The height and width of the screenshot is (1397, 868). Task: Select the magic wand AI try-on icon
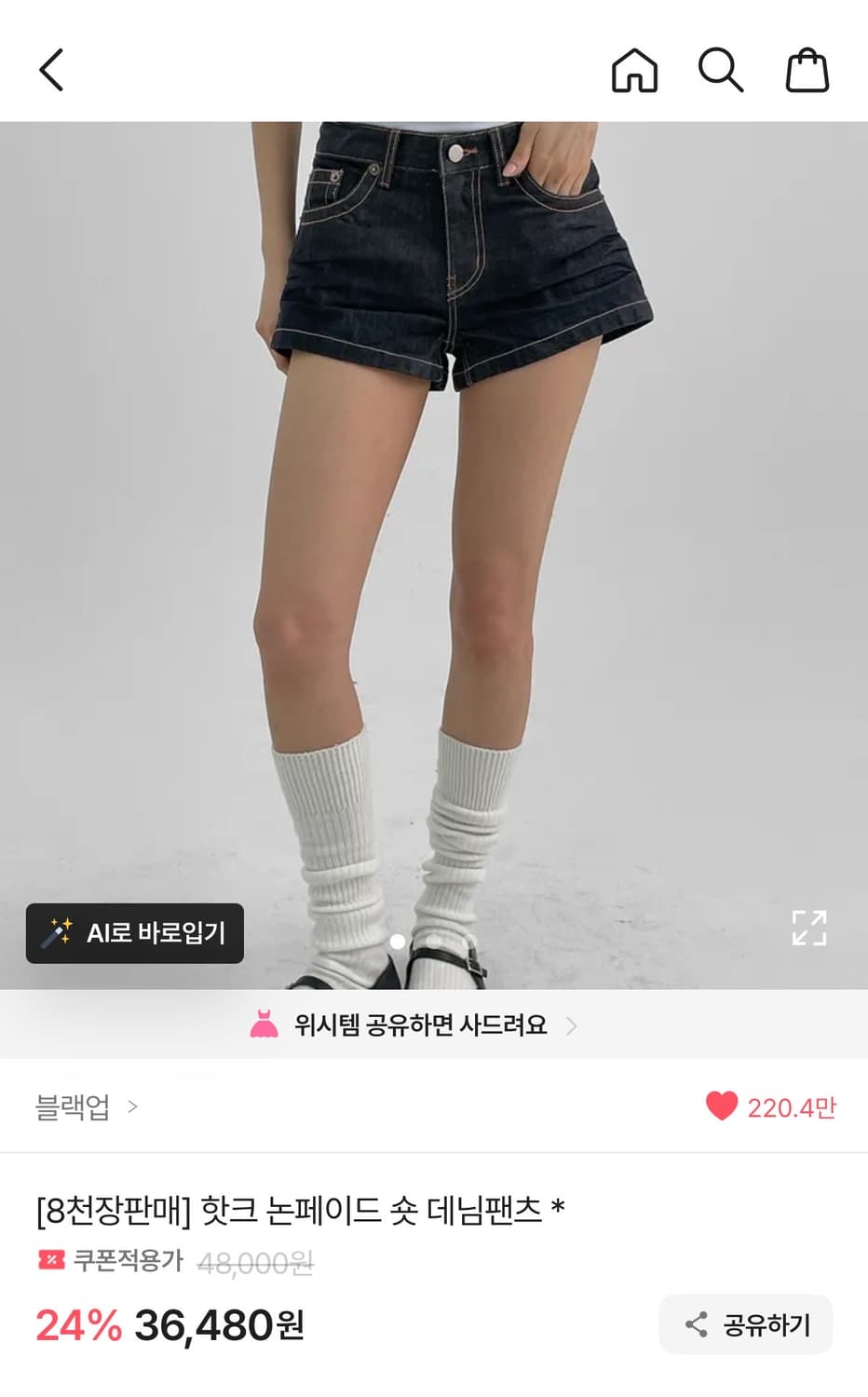point(58,932)
